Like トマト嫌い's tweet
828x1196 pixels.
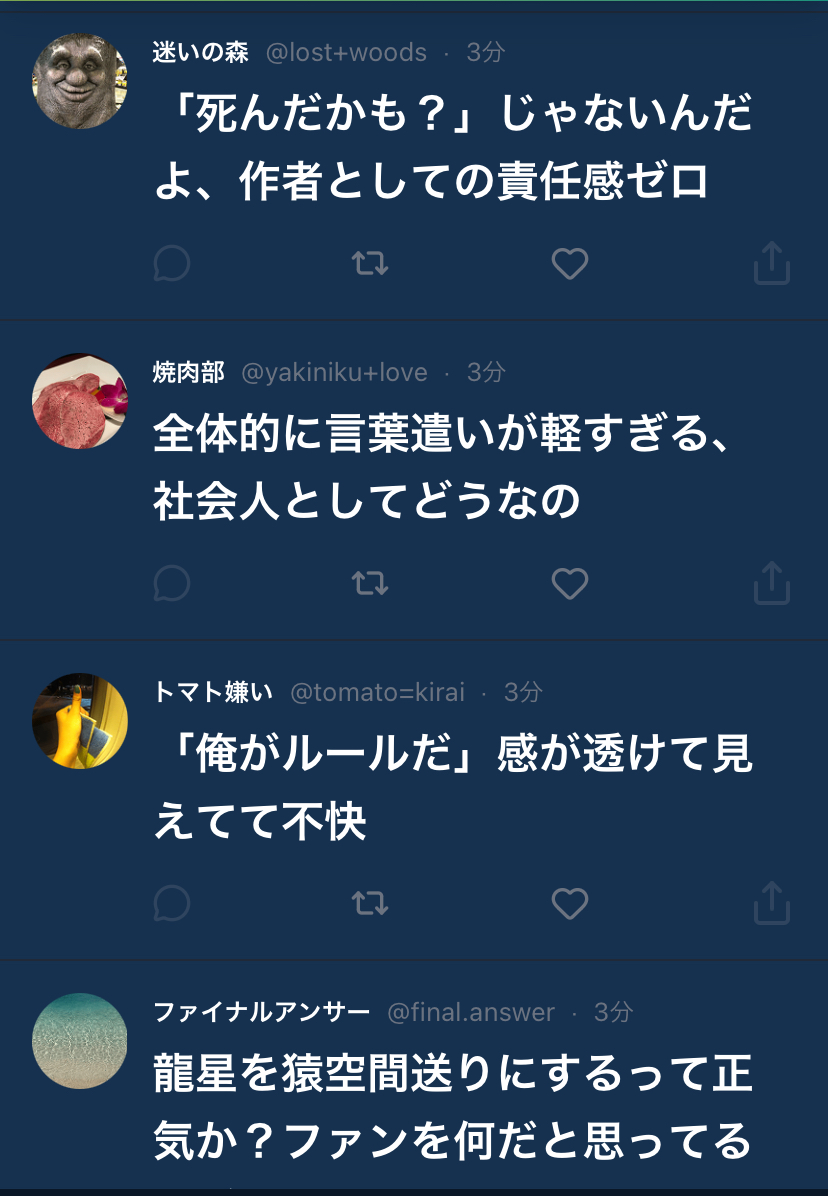pos(570,904)
